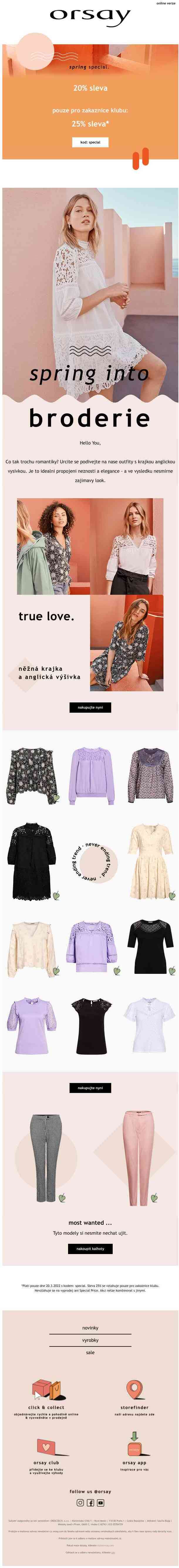This screenshot has width=179, height=1568.
Task: Open the výrobky link
Action: pyautogui.click(x=90, y=1340)
